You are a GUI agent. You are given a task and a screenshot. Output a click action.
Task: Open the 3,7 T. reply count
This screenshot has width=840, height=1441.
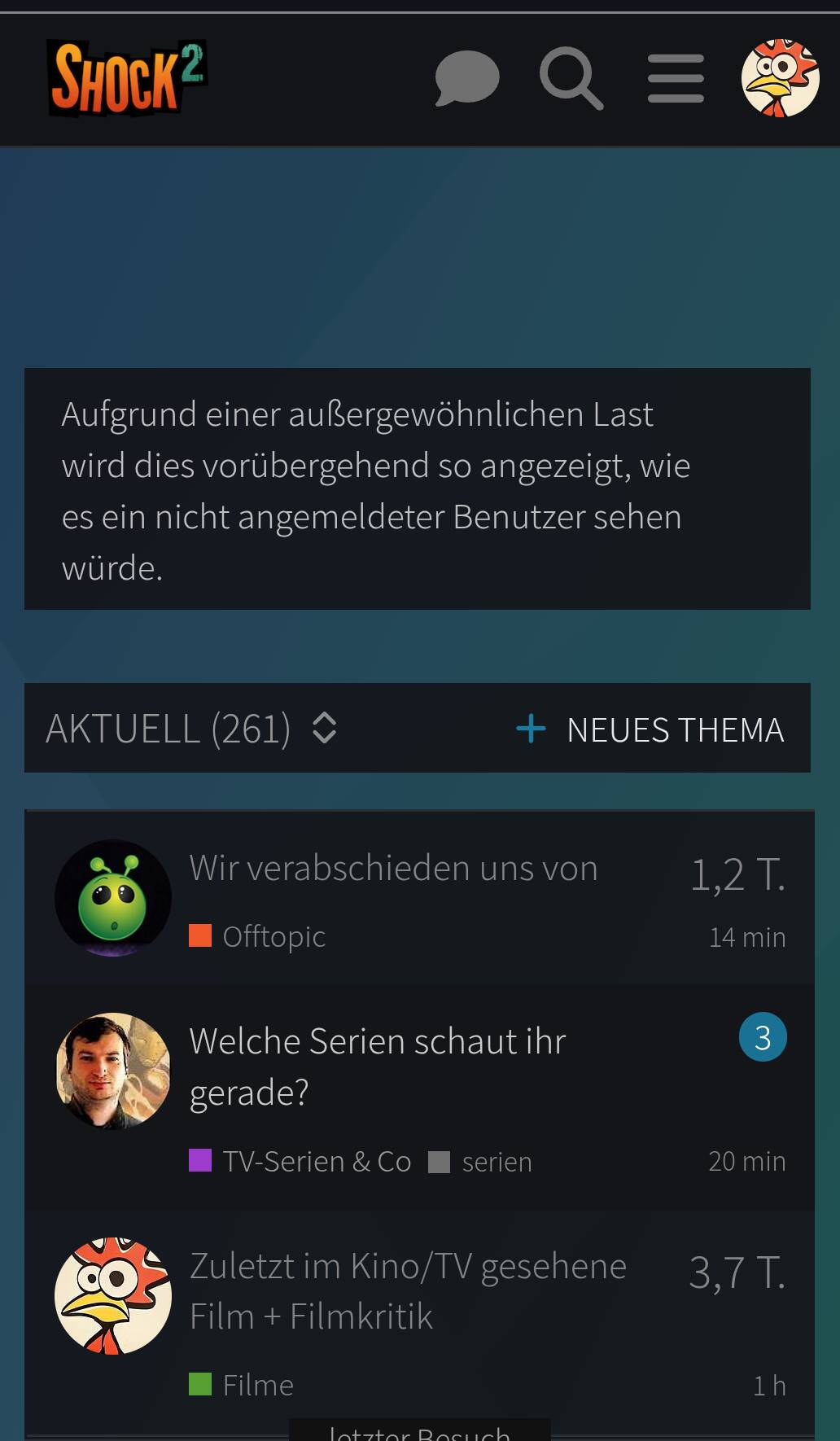pyautogui.click(x=737, y=1272)
